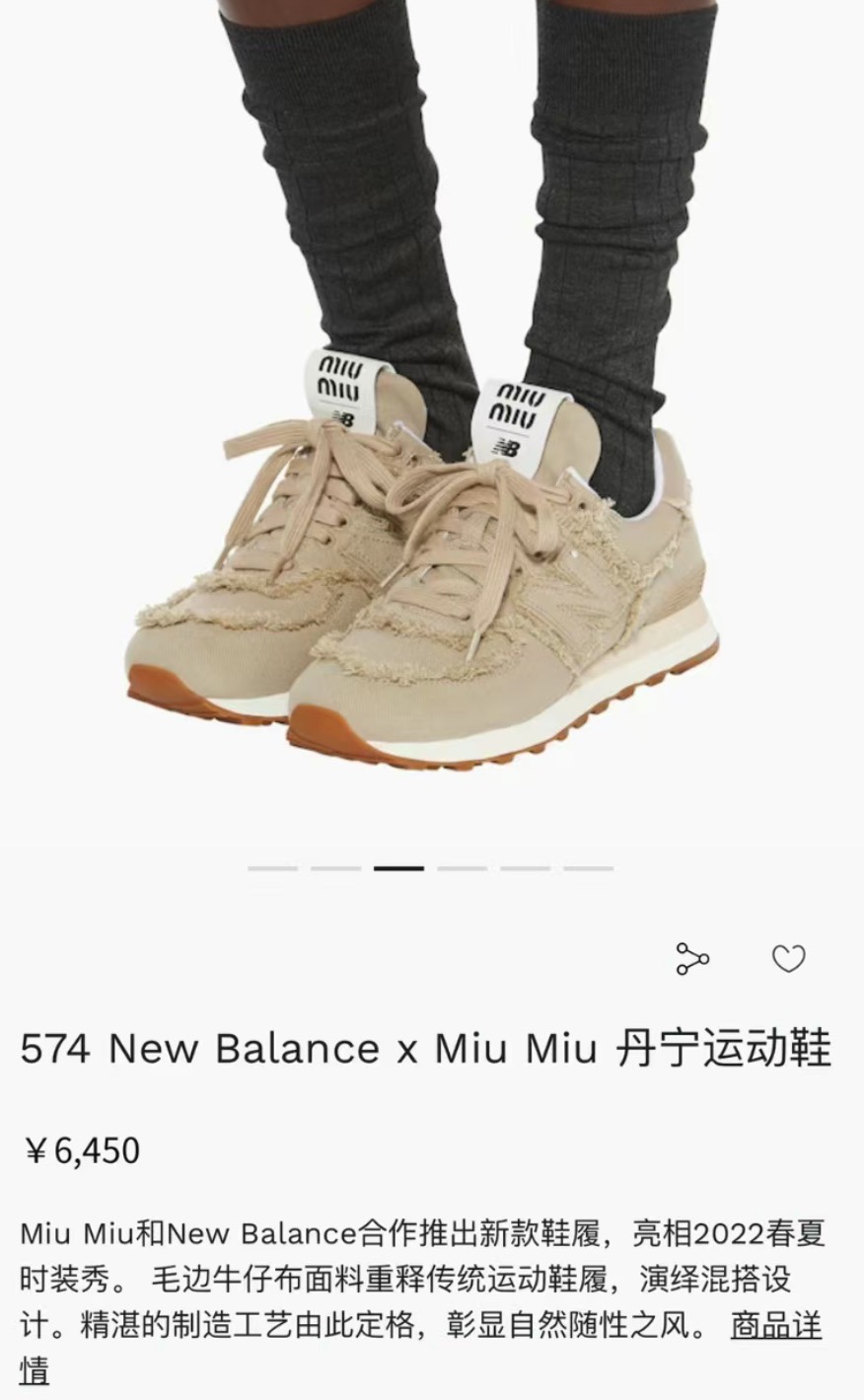Image resolution: width=864 pixels, height=1400 pixels.
Task: Share this sneaker product
Action: coord(691,958)
